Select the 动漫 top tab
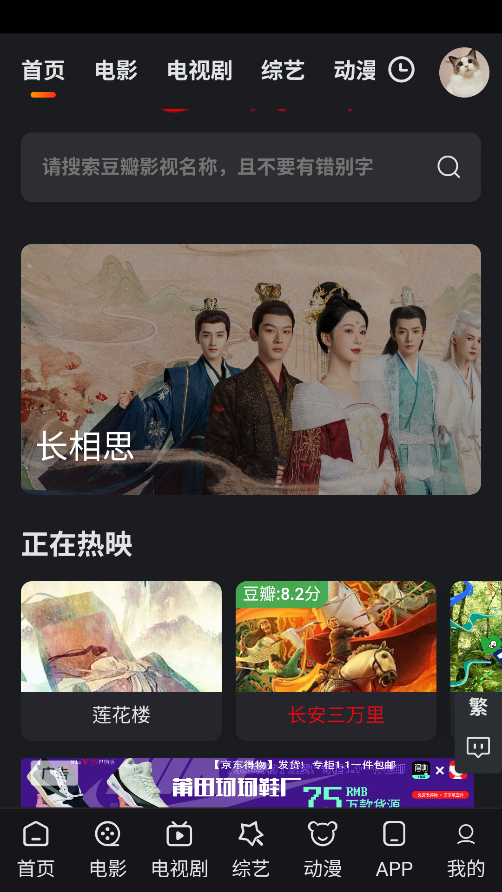This screenshot has height=892, width=502. tap(355, 71)
